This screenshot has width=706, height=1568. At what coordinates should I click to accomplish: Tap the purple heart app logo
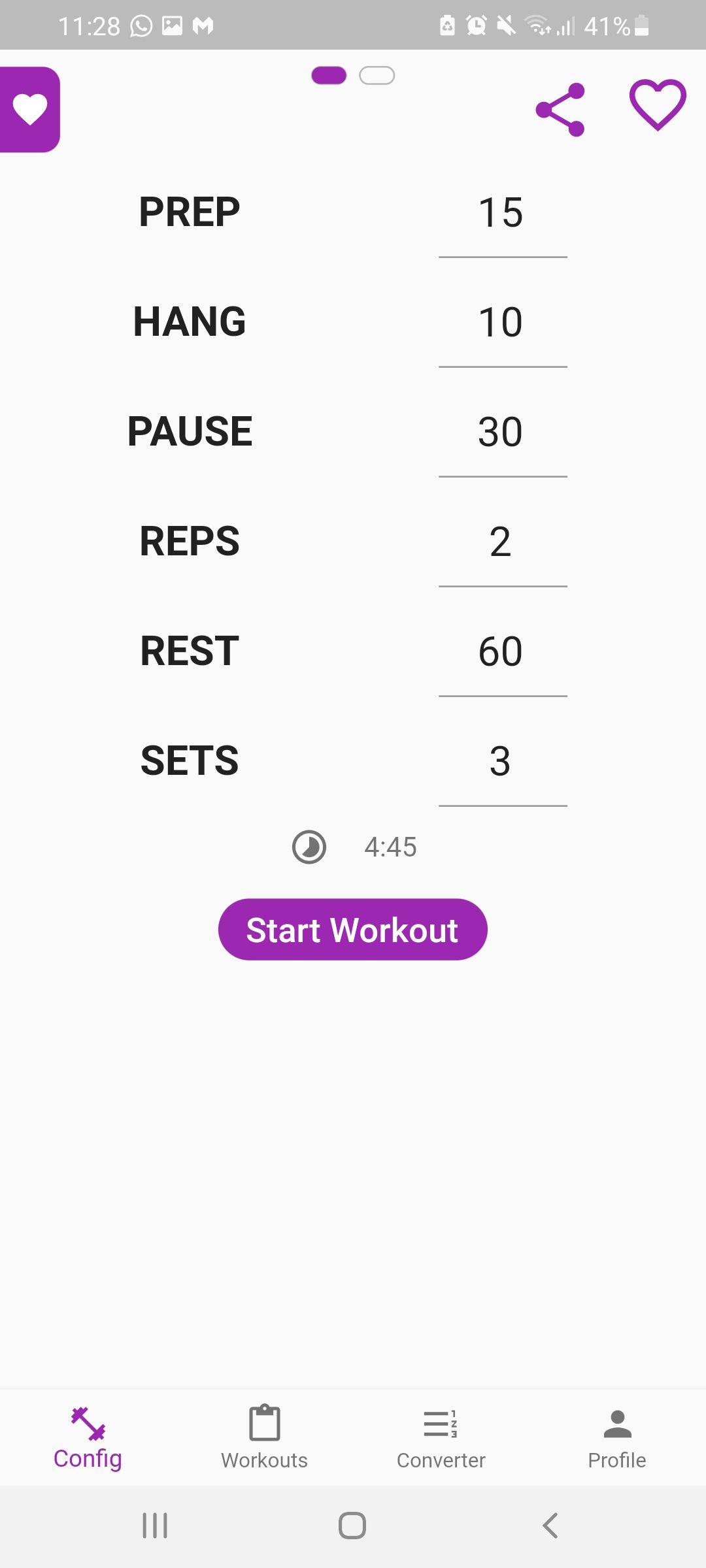(30, 110)
